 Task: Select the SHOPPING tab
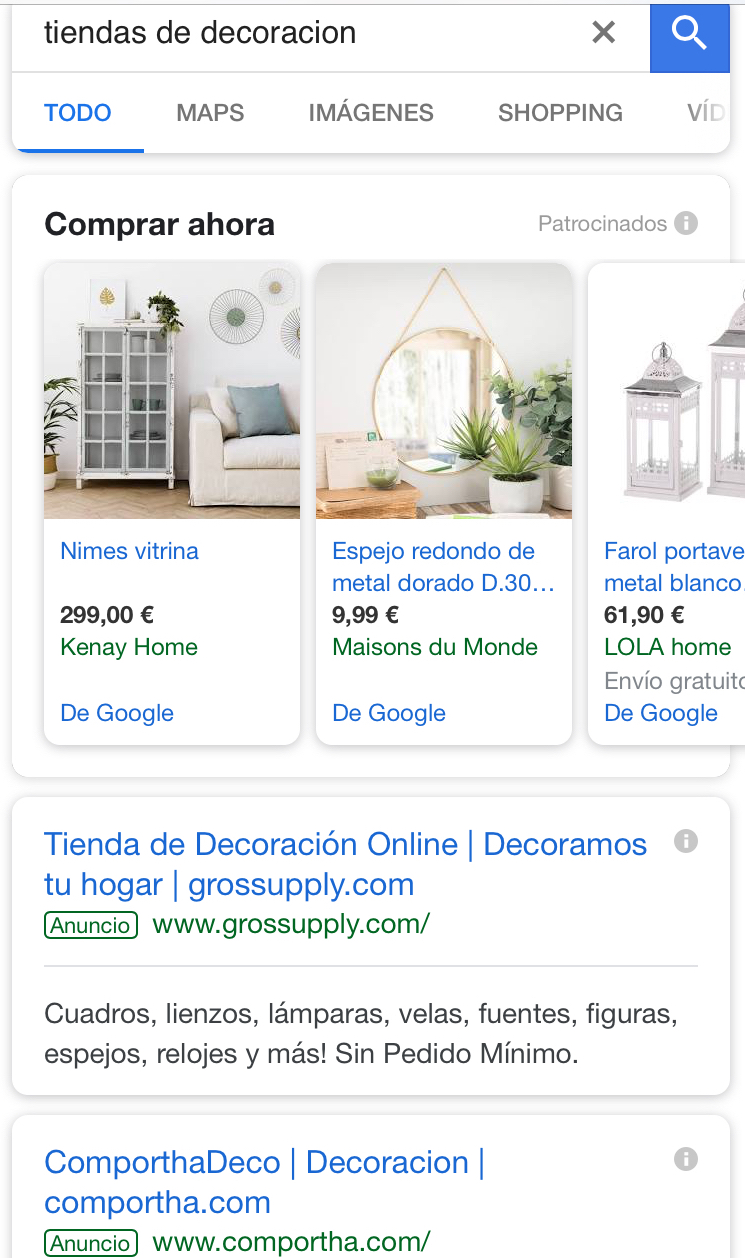pos(560,113)
